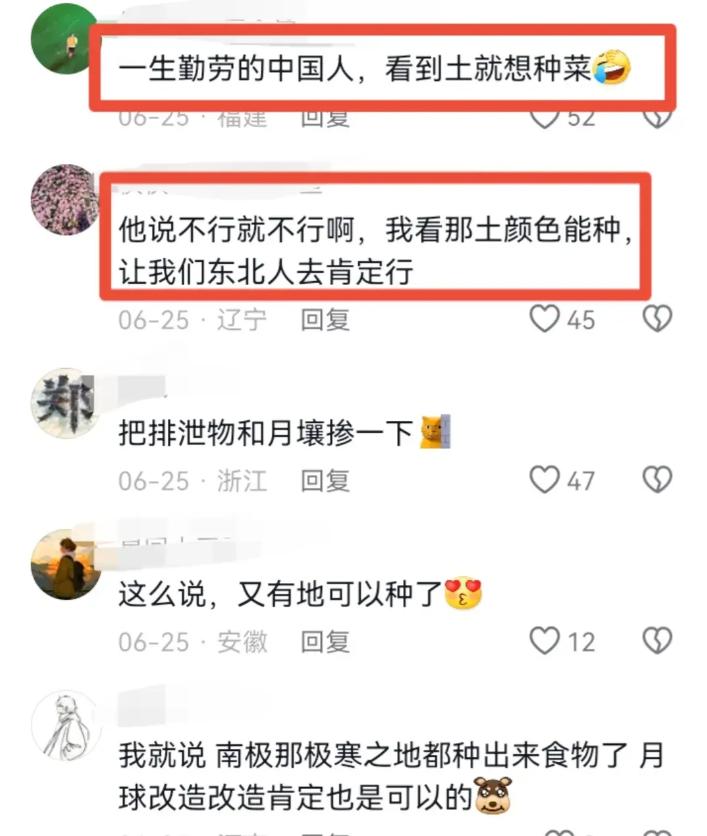Reply to the comment 这么说，又有地可以种了

pos(325,641)
